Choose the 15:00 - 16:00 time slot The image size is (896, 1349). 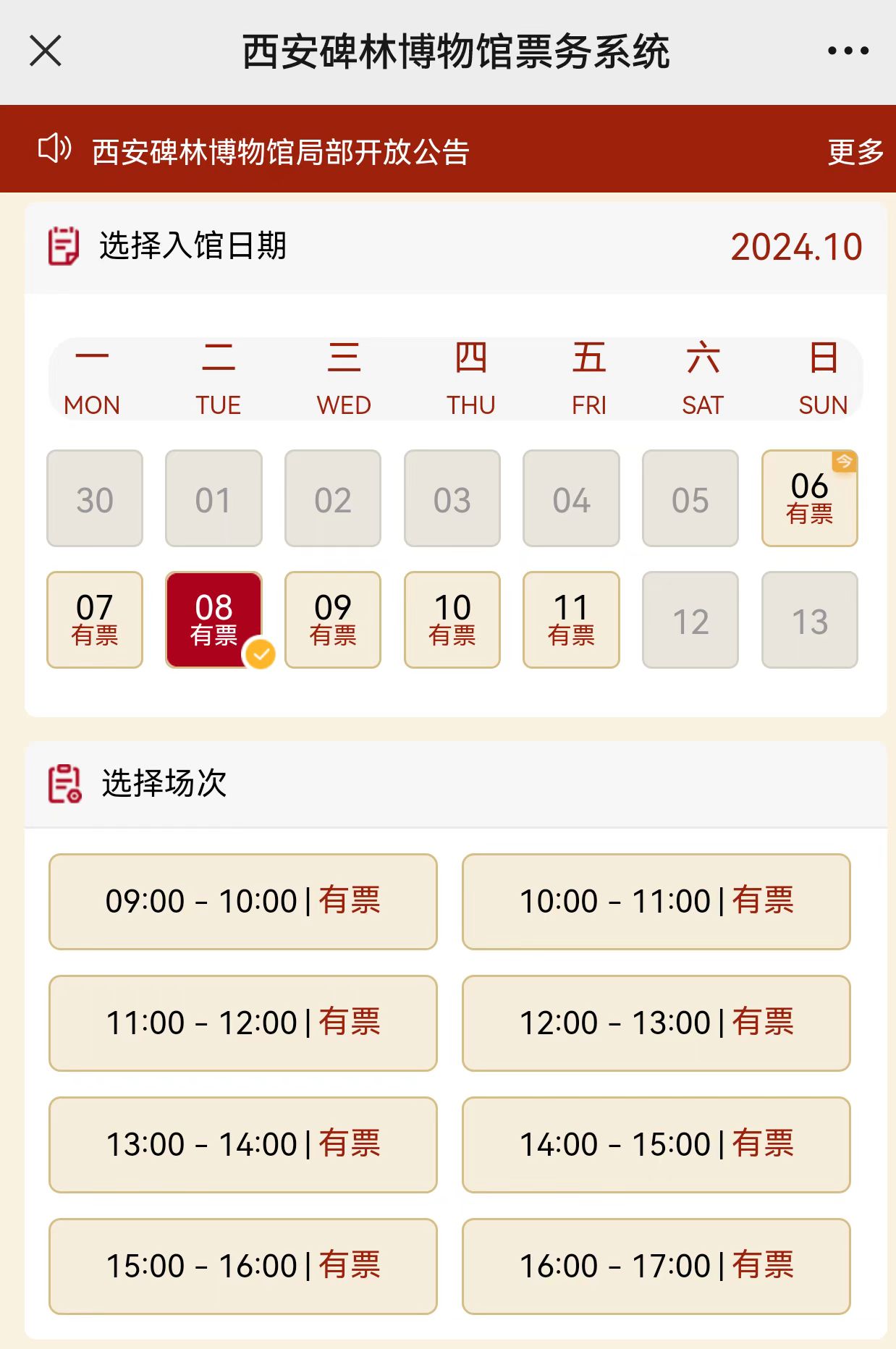coord(243,1266)
